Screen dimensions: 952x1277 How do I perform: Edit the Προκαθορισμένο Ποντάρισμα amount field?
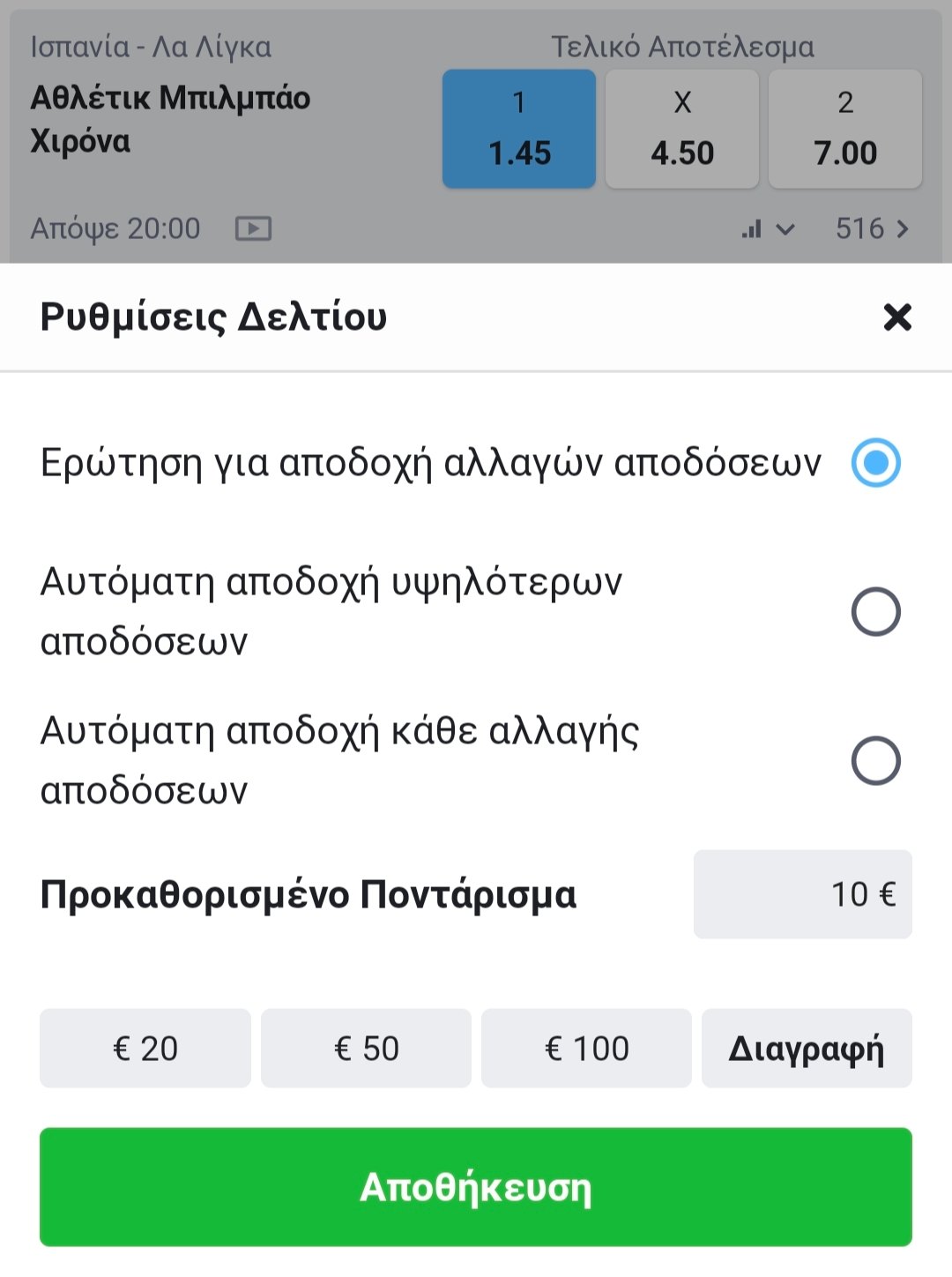click(802, 894)
